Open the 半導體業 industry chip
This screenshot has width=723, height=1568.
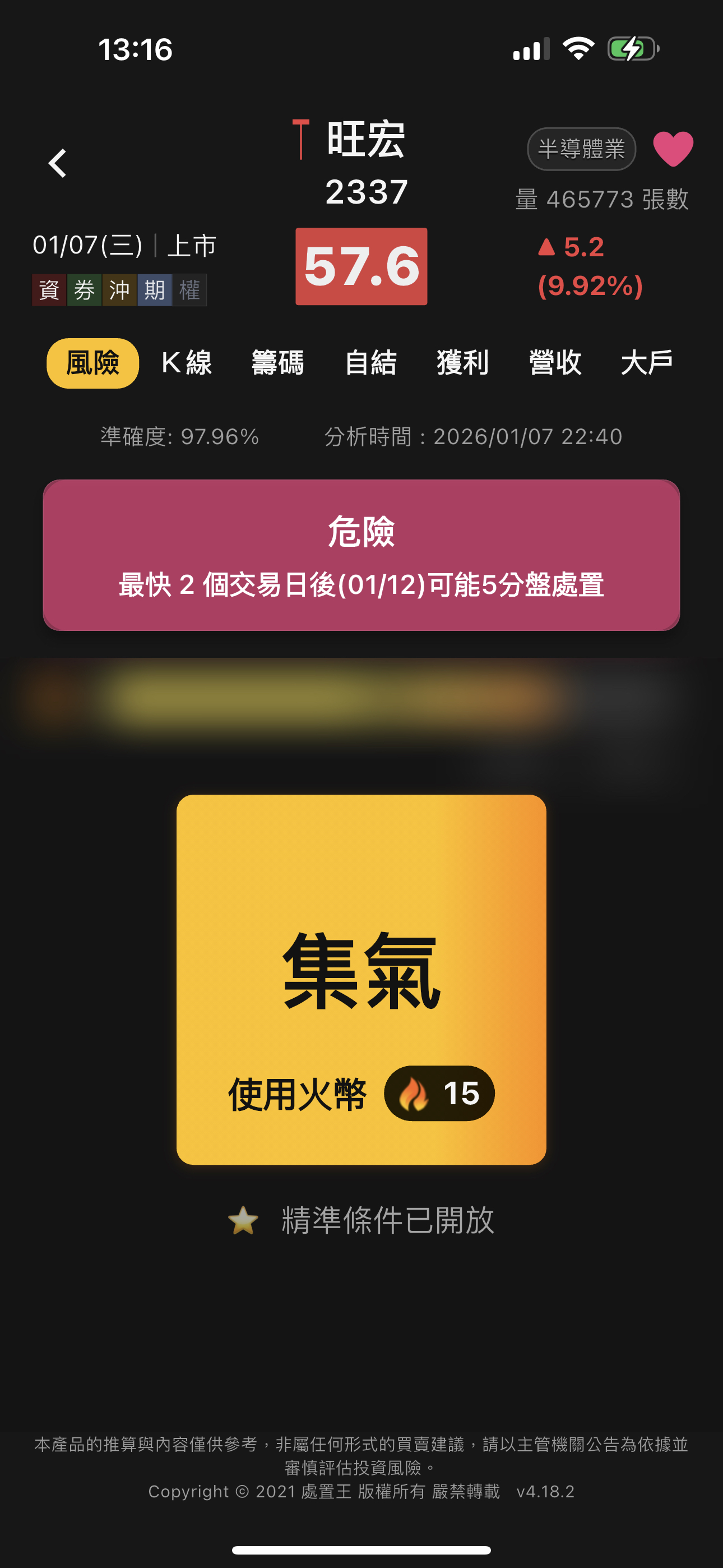coord(581,149)
